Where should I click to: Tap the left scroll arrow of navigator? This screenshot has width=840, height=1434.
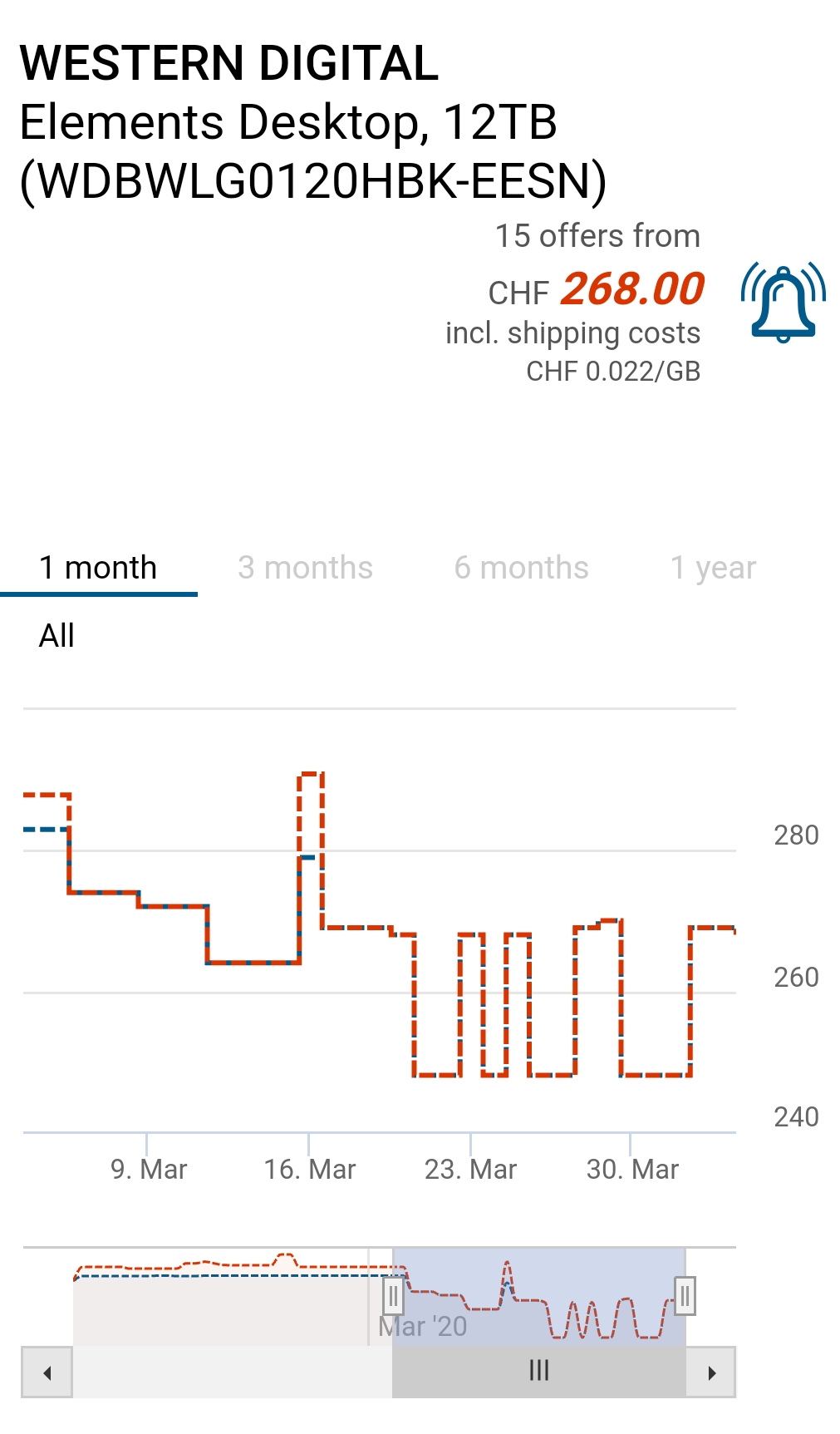point(47,1372)
